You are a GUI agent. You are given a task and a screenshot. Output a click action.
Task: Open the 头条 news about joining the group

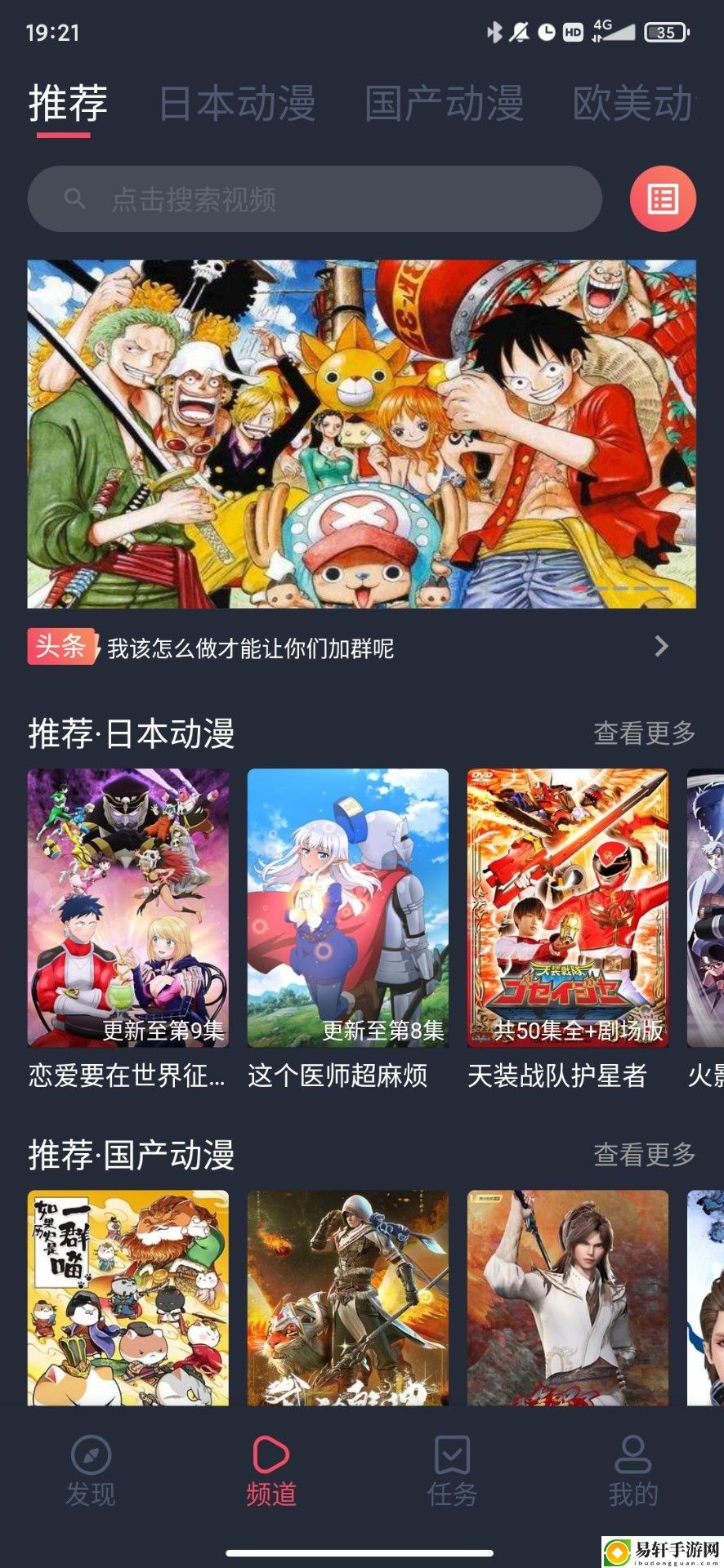pos(250,648)
